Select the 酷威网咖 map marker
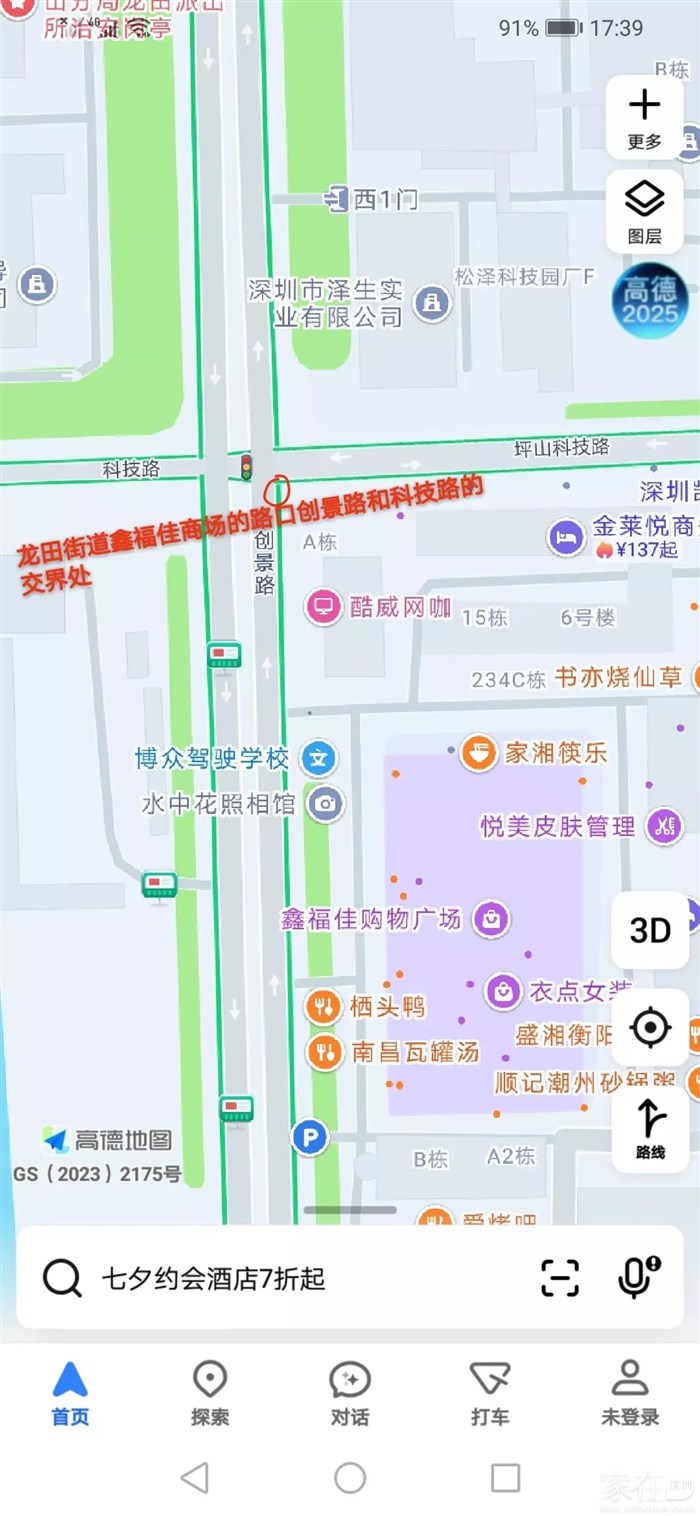This screenshot has width=700, height=1516. (x=324, y=606)
